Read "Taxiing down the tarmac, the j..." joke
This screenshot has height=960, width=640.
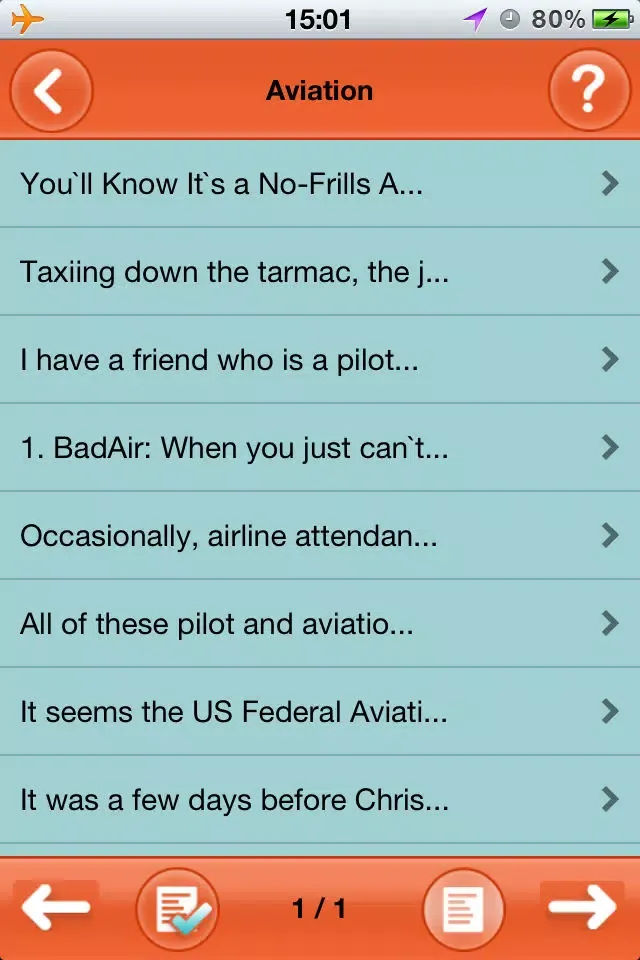coord(320,272)
